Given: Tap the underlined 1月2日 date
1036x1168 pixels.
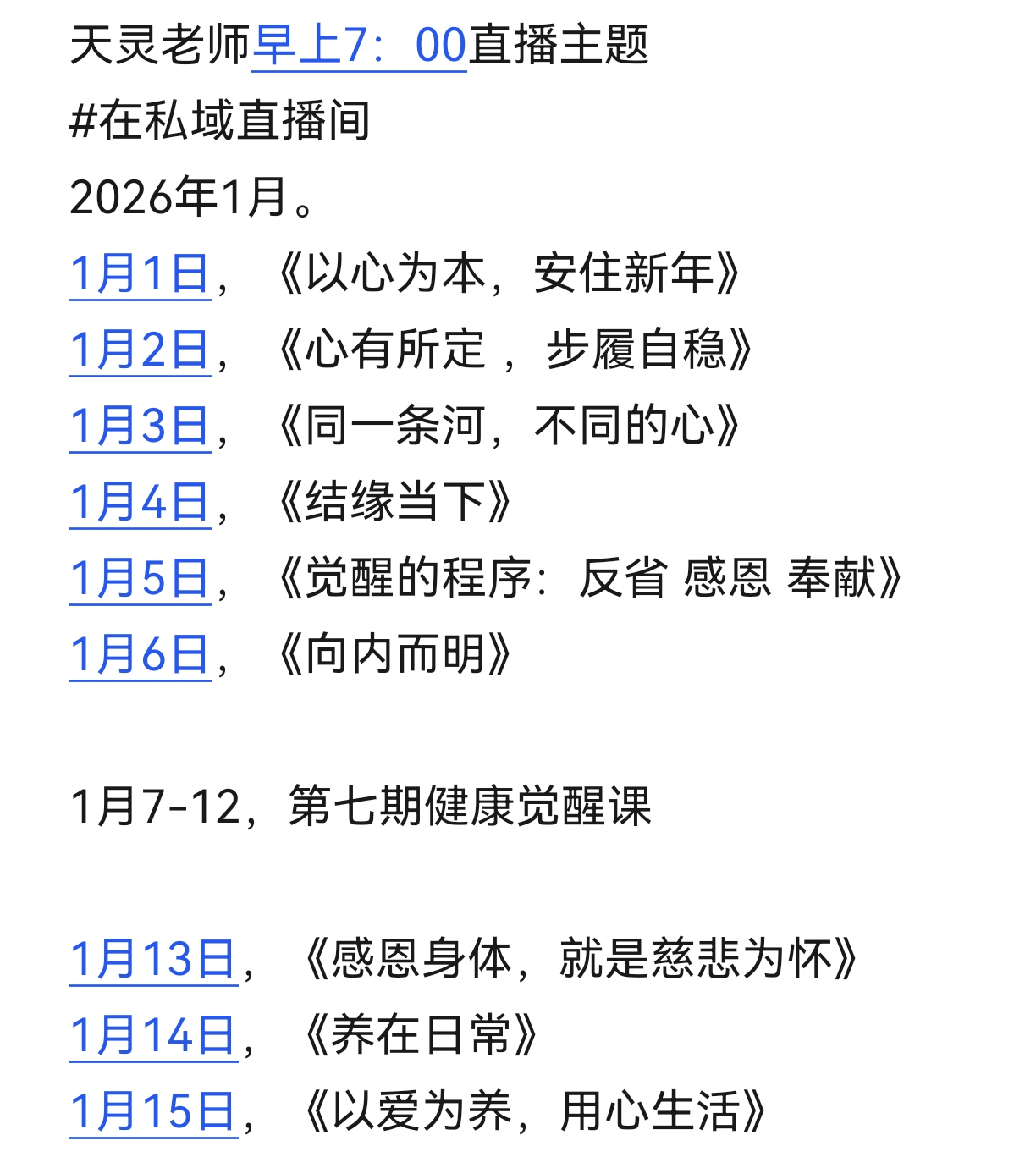Looking at the screenshot, I should coord(140,350).
